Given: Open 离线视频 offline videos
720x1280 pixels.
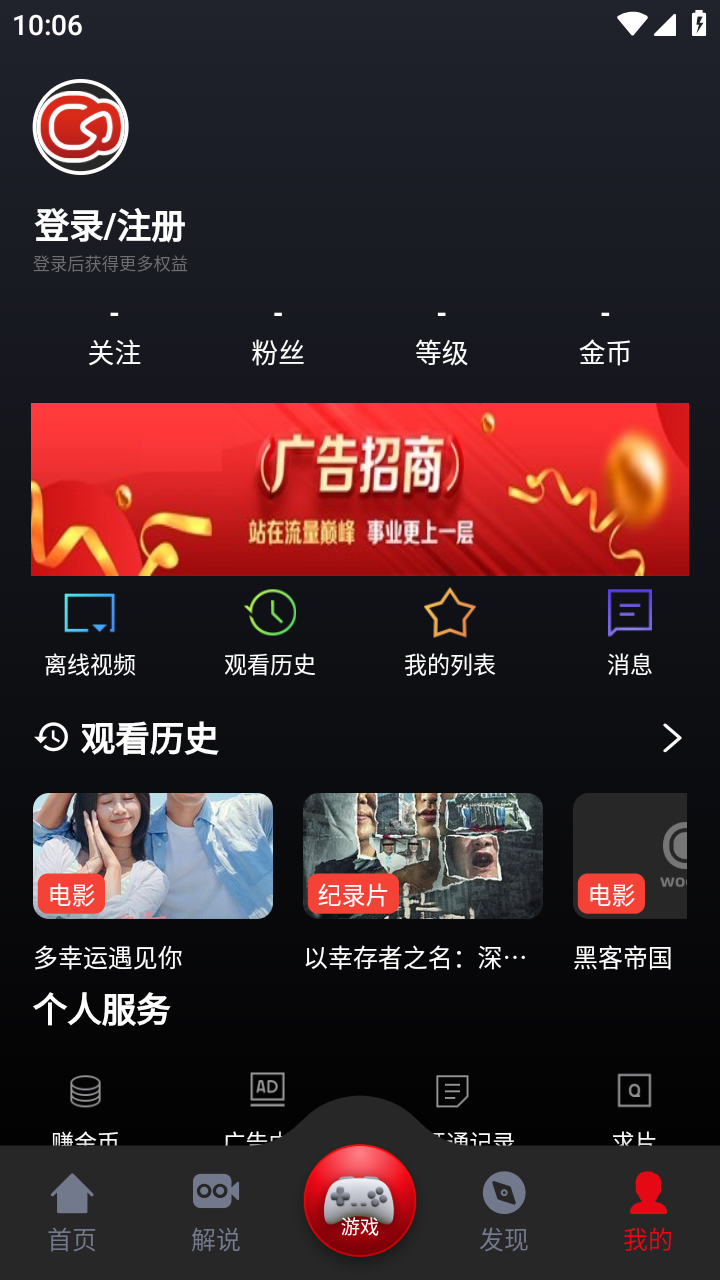Looking at the screenshot, I should point(90,633).
